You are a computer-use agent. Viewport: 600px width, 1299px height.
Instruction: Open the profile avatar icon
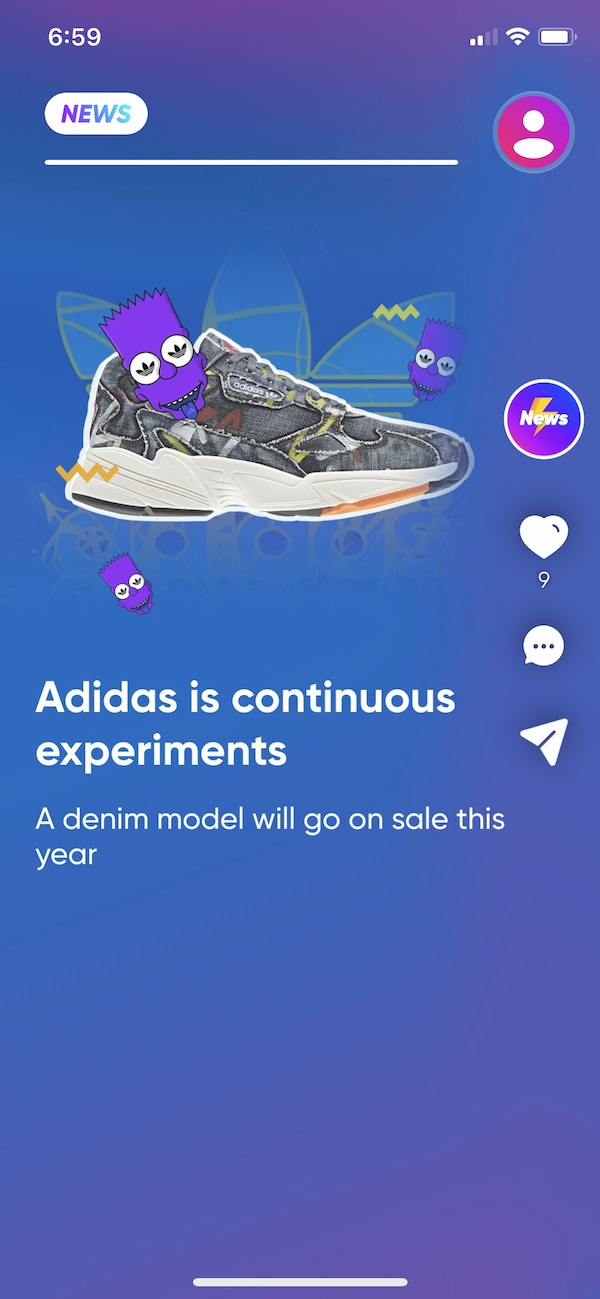[x=534, y=133]
